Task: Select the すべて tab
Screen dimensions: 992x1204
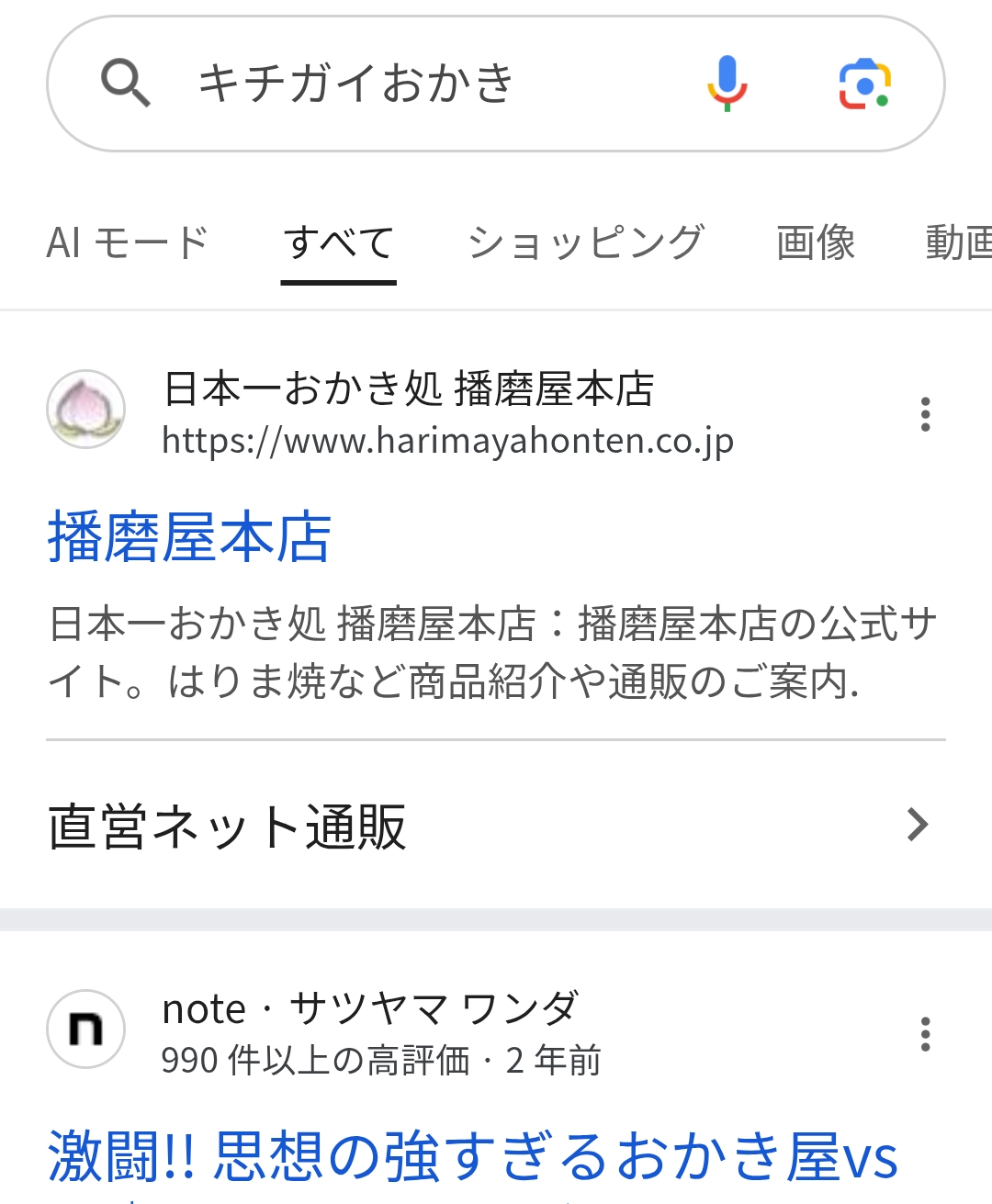Action: point(339,243)
